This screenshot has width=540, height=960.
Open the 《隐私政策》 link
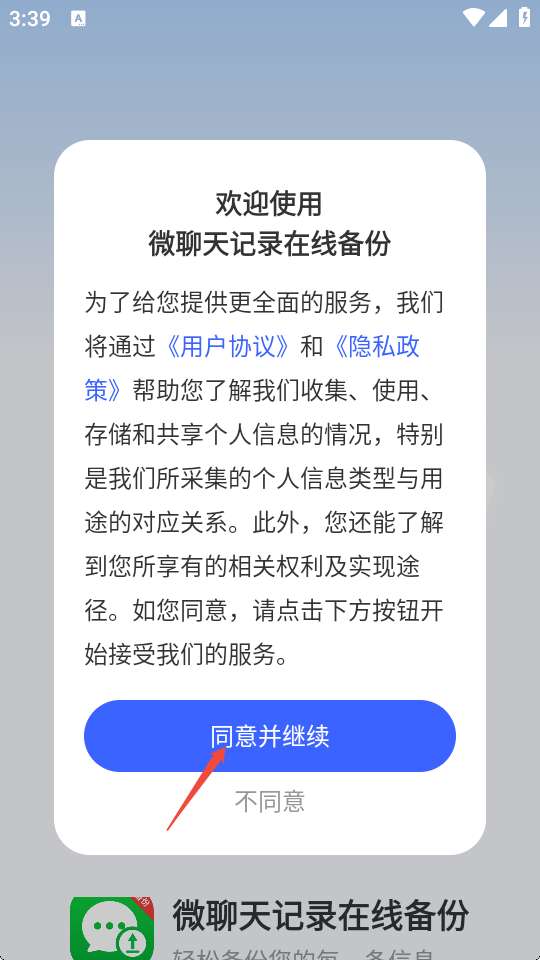(375, 347)
